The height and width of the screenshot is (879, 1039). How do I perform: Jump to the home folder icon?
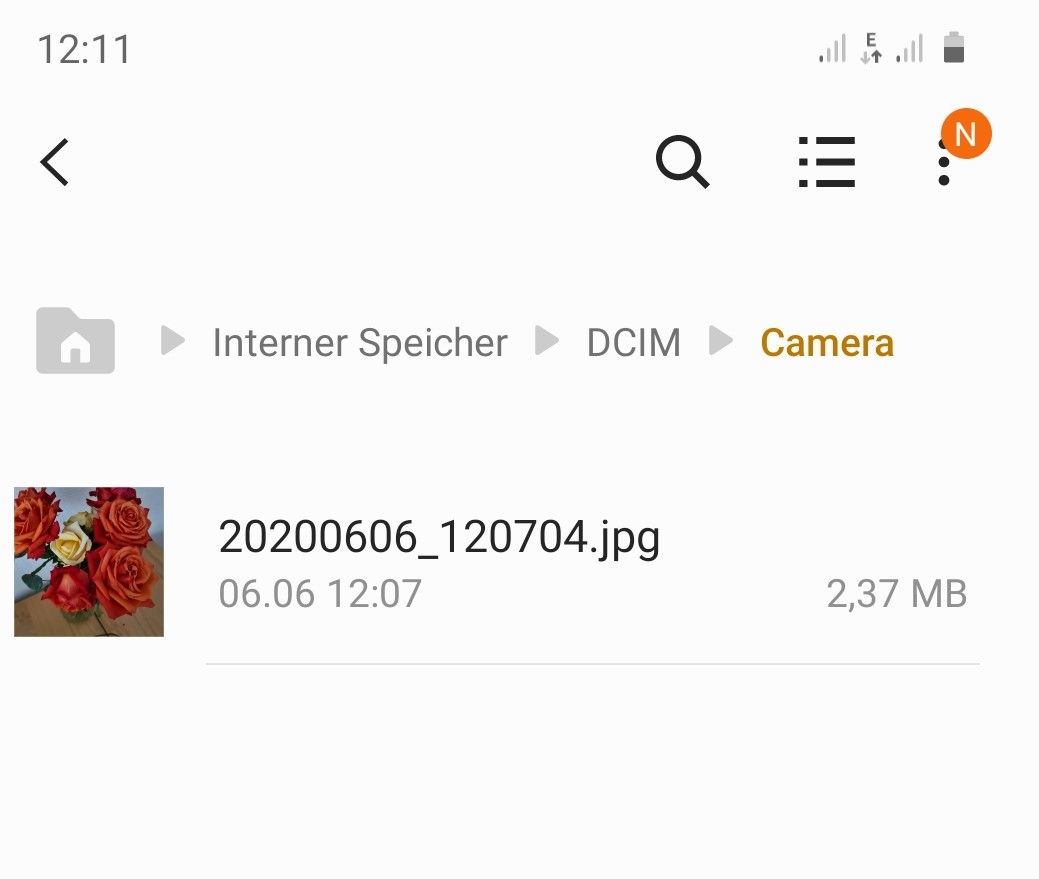tap(76, 342)
